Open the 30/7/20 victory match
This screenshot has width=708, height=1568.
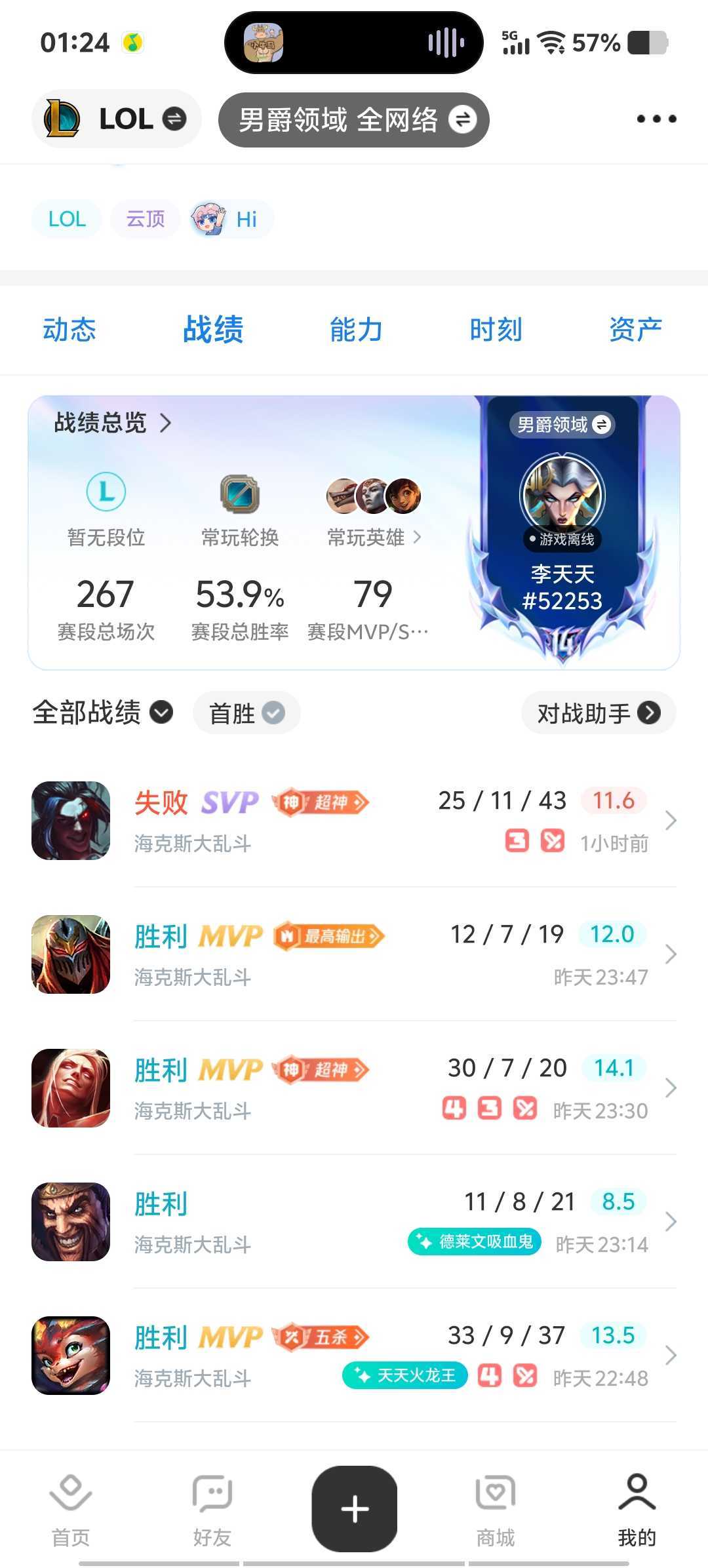[393, 1088]
